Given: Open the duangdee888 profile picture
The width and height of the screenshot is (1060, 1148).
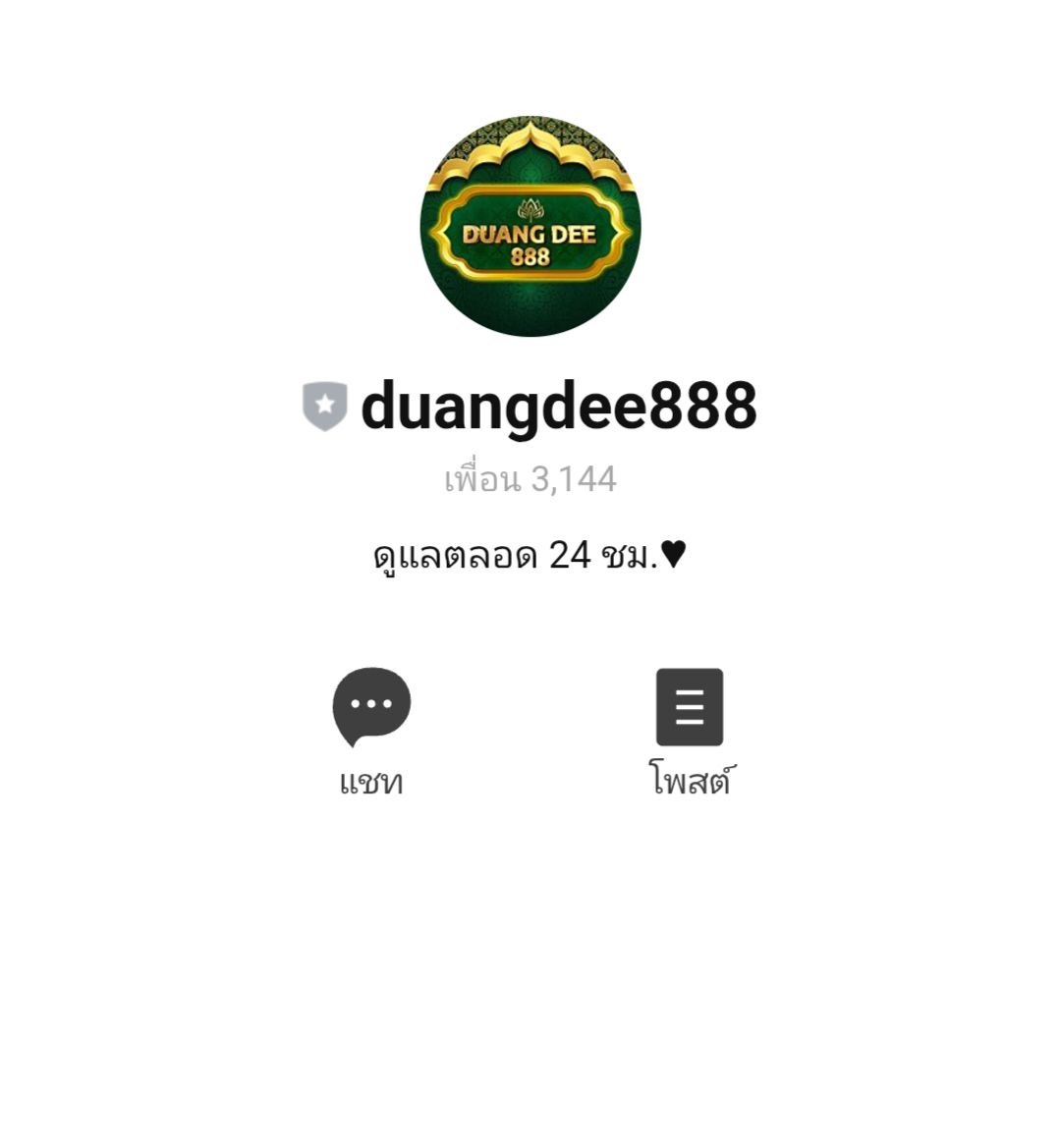Looking at the screenshot, I should pos(530,227).
